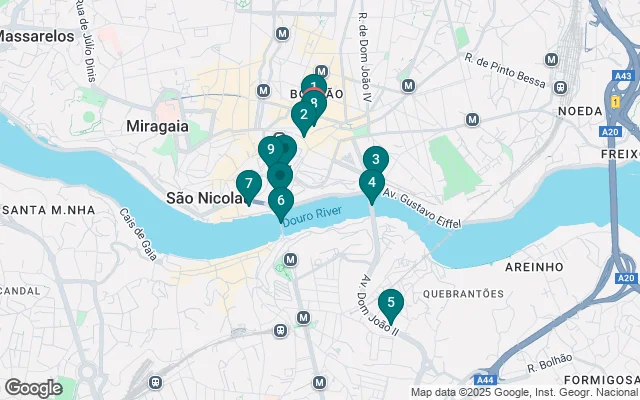The image size is (640, 400).
Task: Open map pin number 4
Action: pos(371,183)
